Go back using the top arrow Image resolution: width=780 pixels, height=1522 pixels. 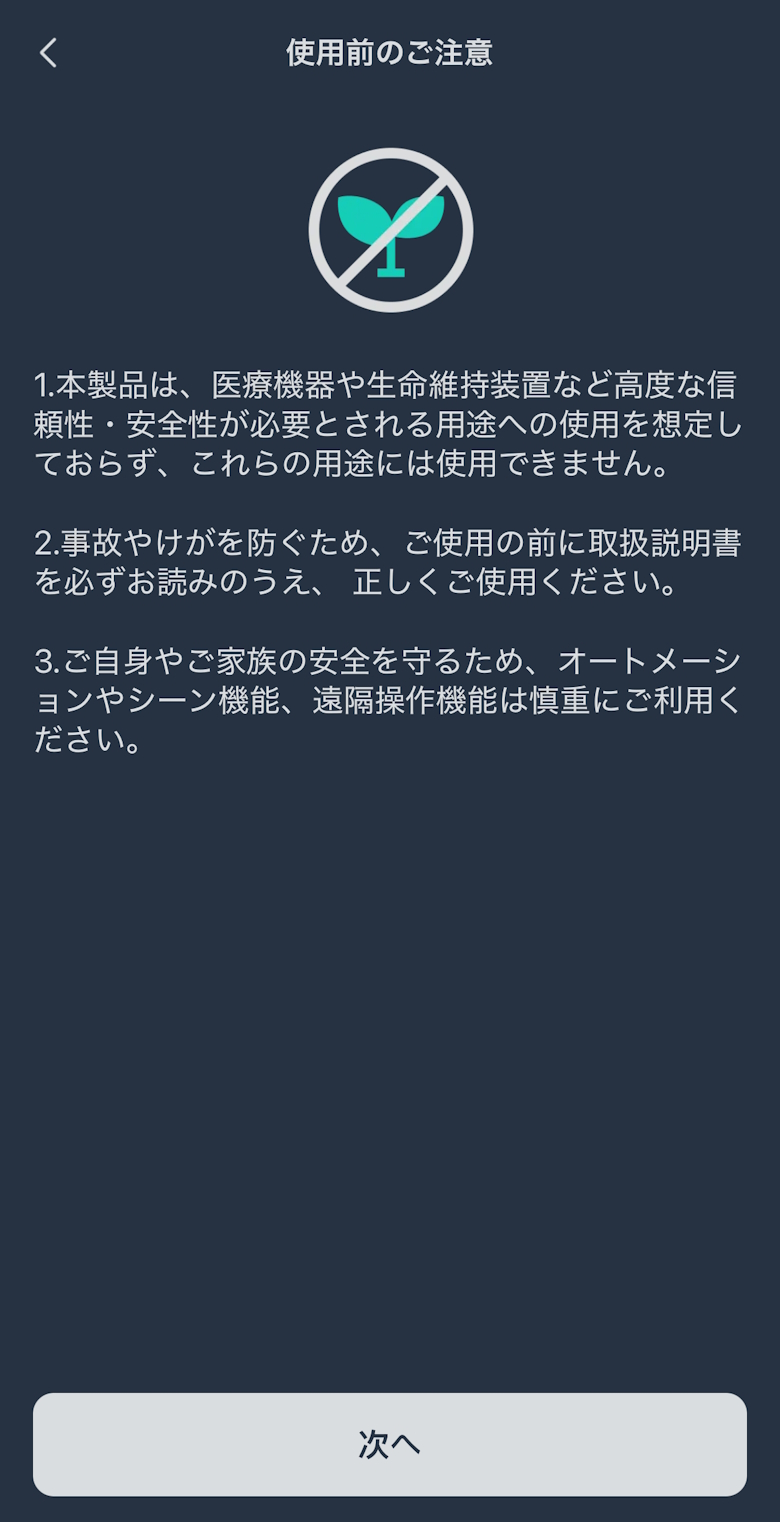[48, 53]
